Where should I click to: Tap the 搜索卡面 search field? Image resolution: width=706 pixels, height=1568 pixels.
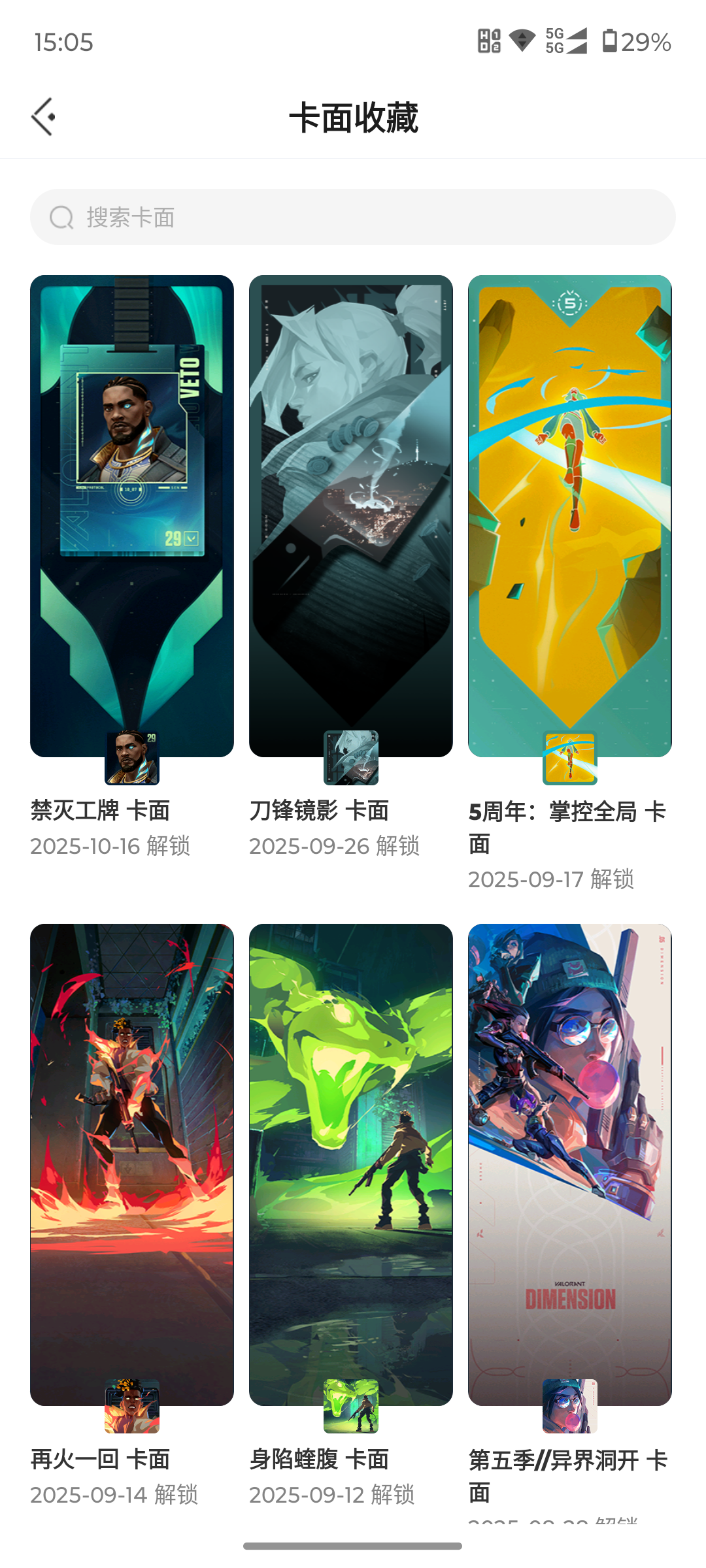[353, 218]
